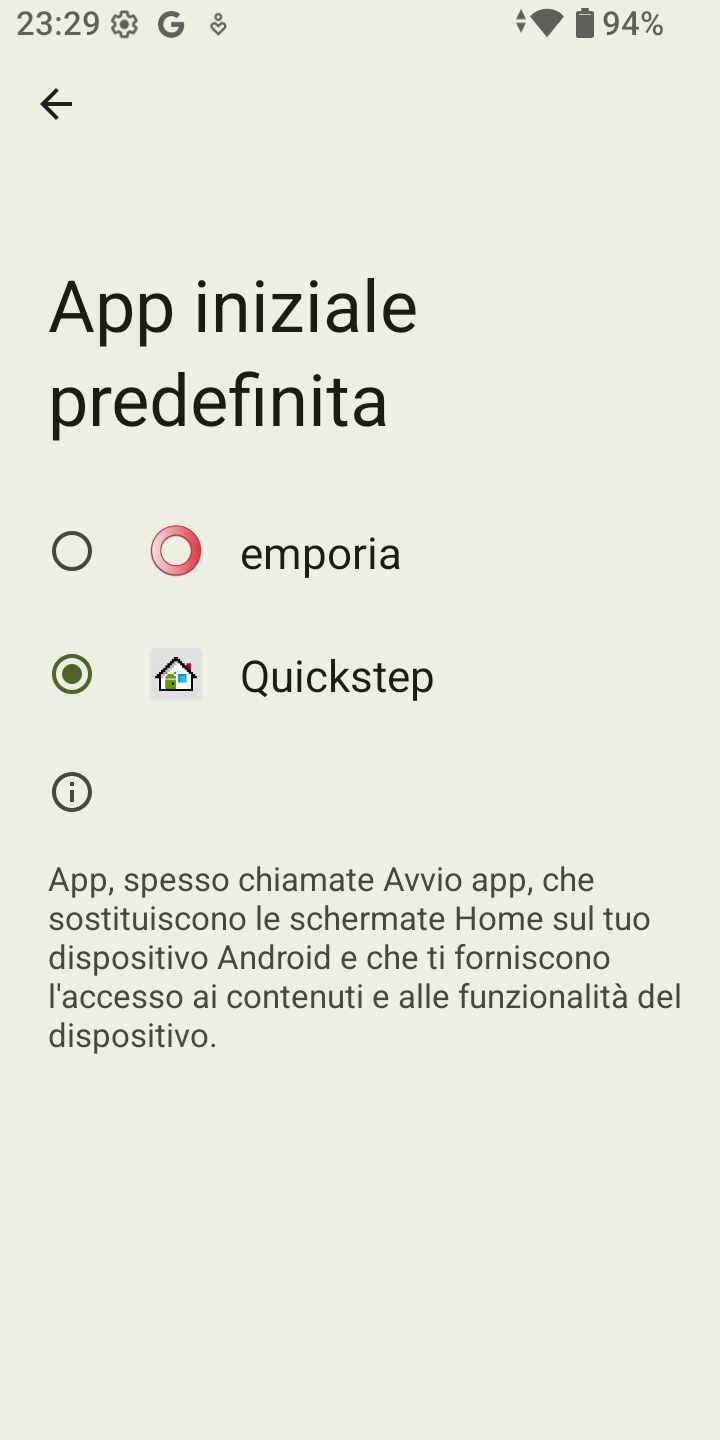Screen dimensions: 720x1440
Task: Select emporia as default home app
Action: pos(360,552)
